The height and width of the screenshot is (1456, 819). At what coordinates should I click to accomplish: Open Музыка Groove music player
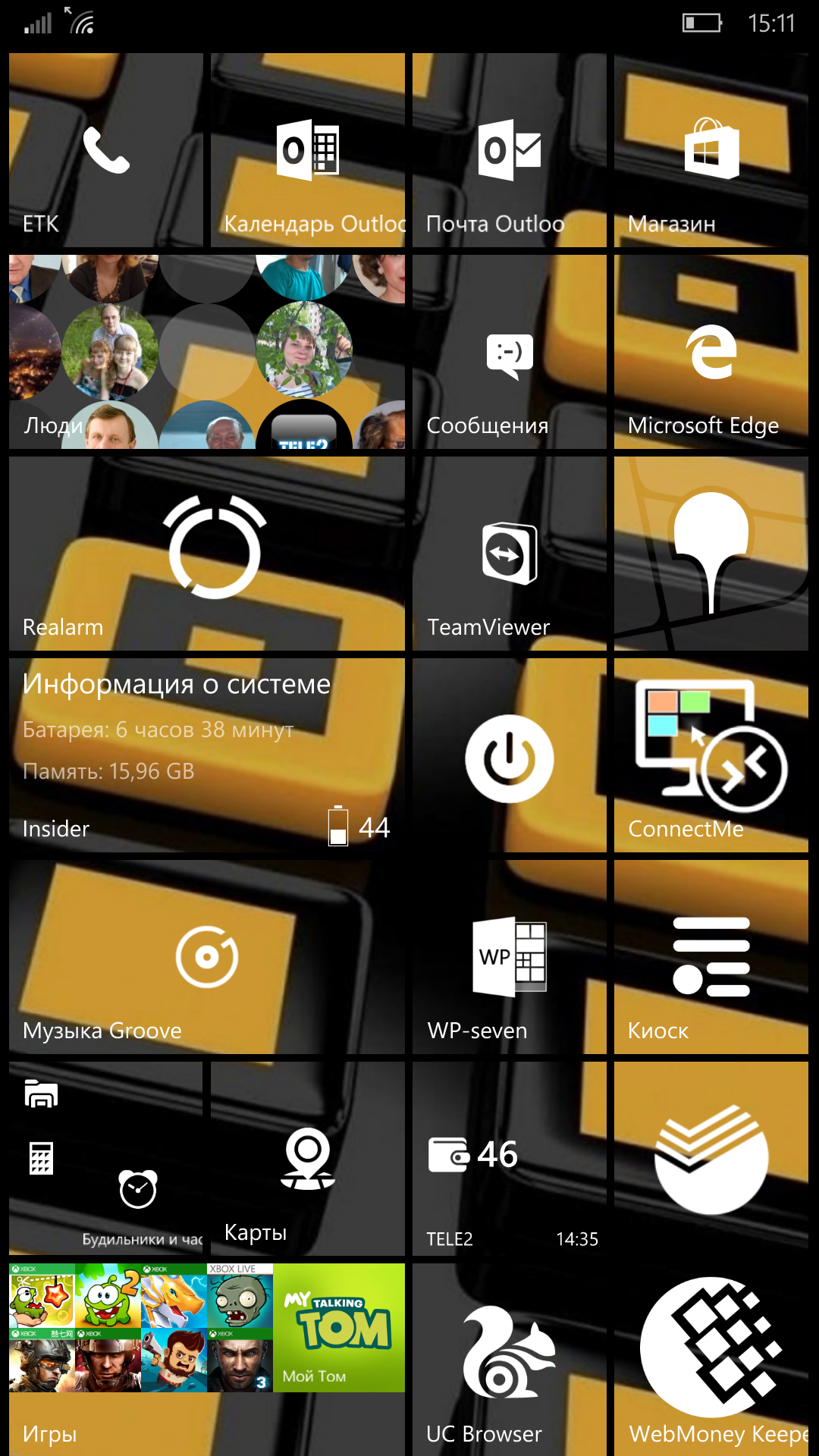point(207,957)
